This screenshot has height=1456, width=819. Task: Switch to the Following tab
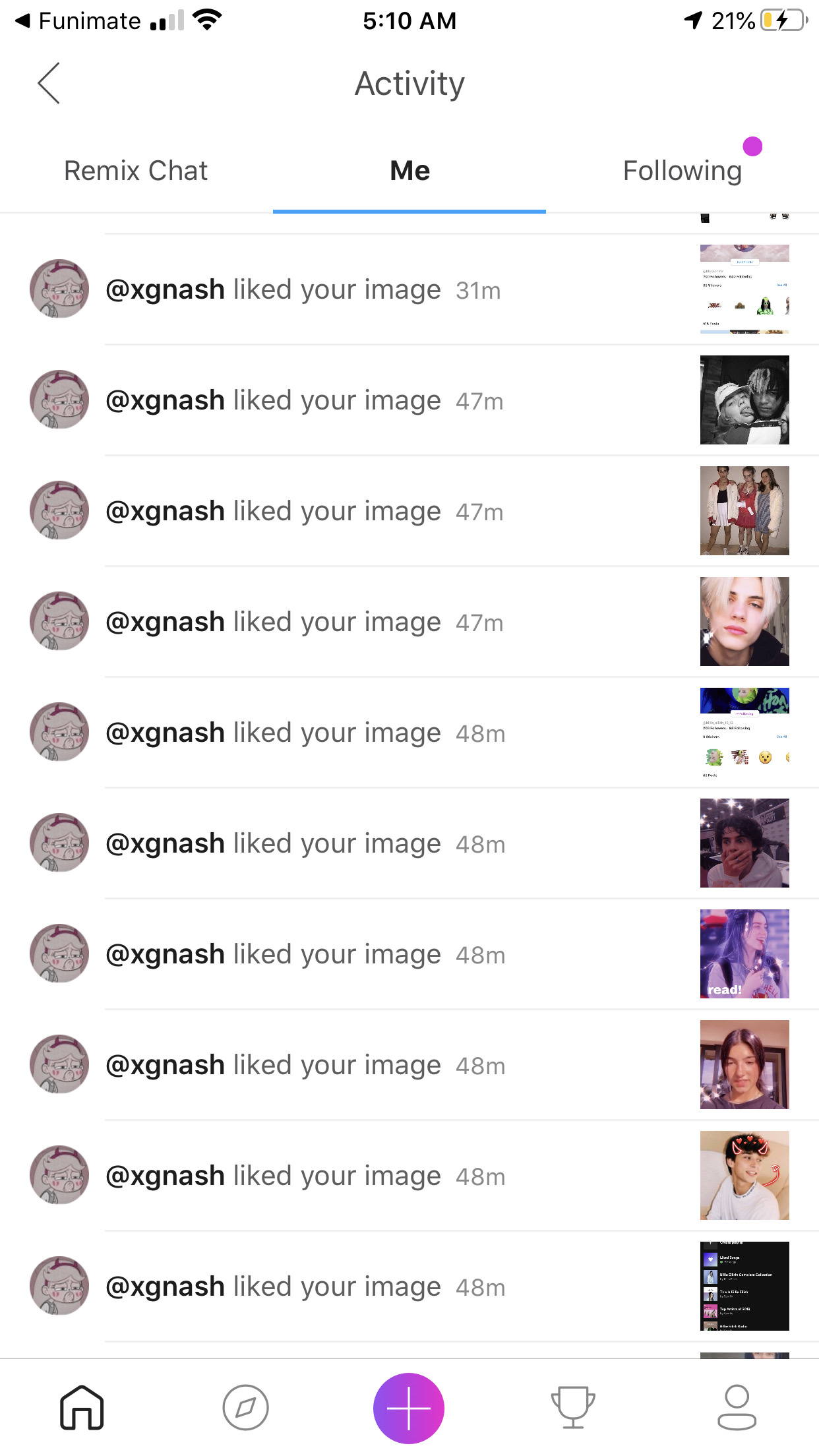[682, 171]
